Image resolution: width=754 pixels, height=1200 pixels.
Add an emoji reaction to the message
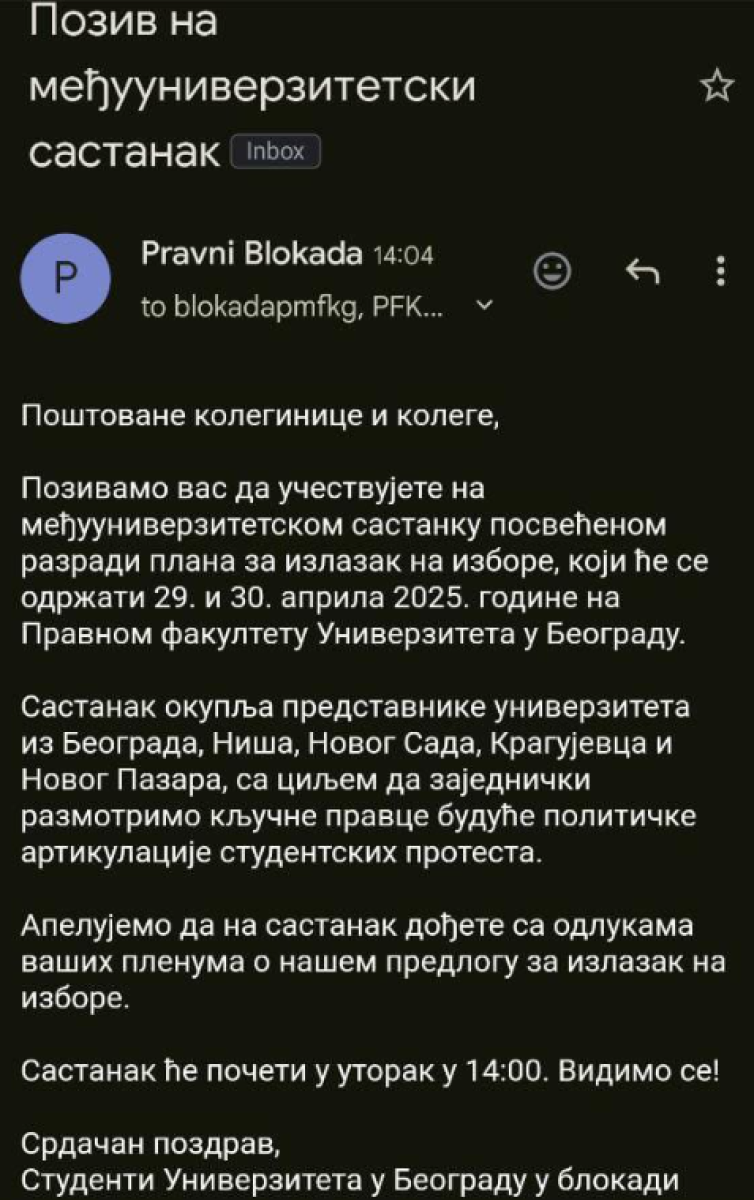pos(552,270)
